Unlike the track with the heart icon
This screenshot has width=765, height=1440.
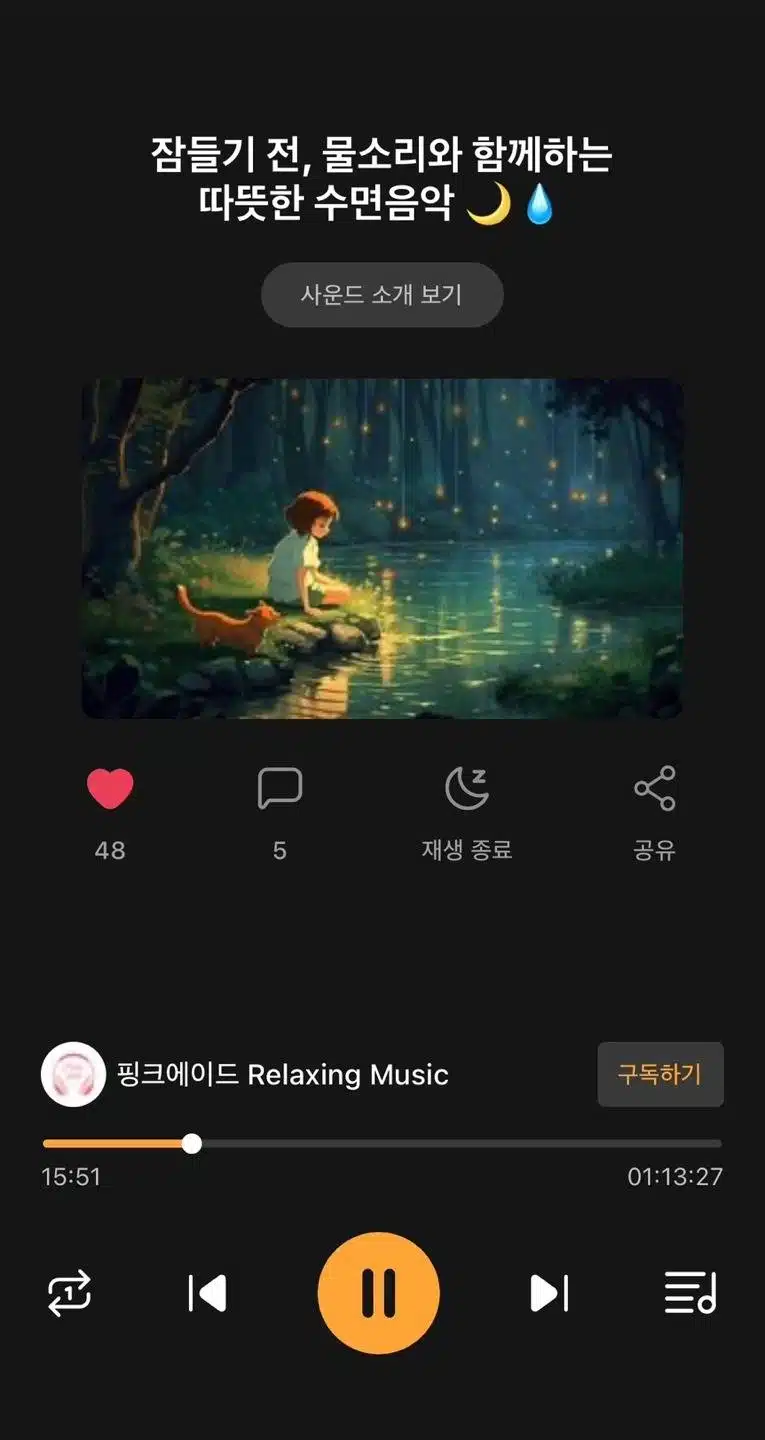(x=110, y=789)
